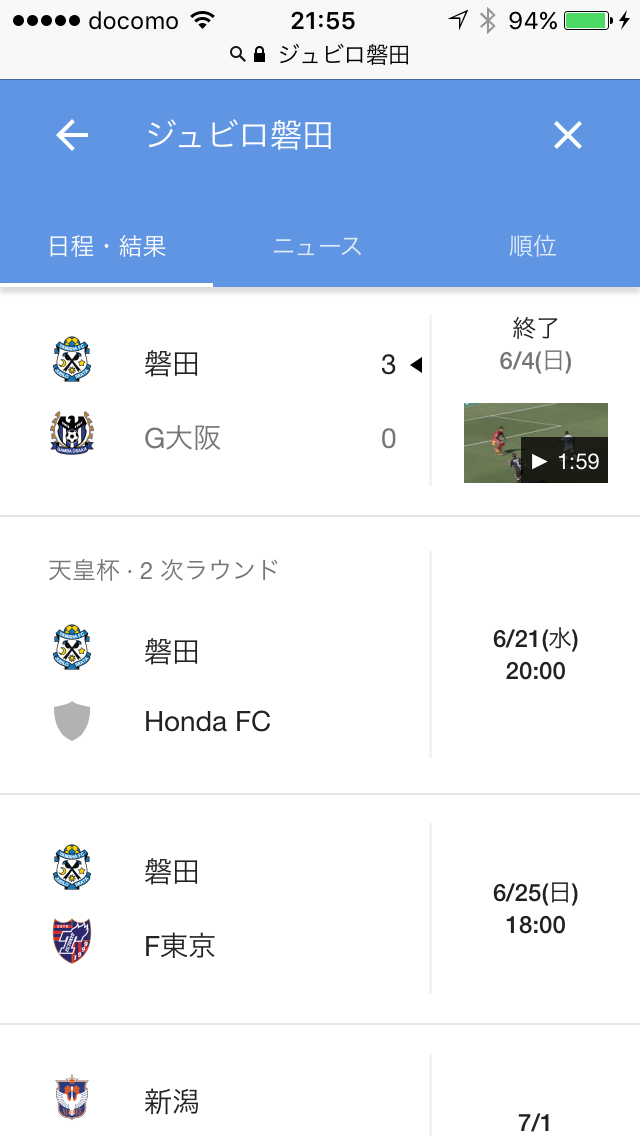Tap the ジュビロ磐田 address bar
Image resolution: width=640 pixels, height=1136 pixels.
point(320,55)
